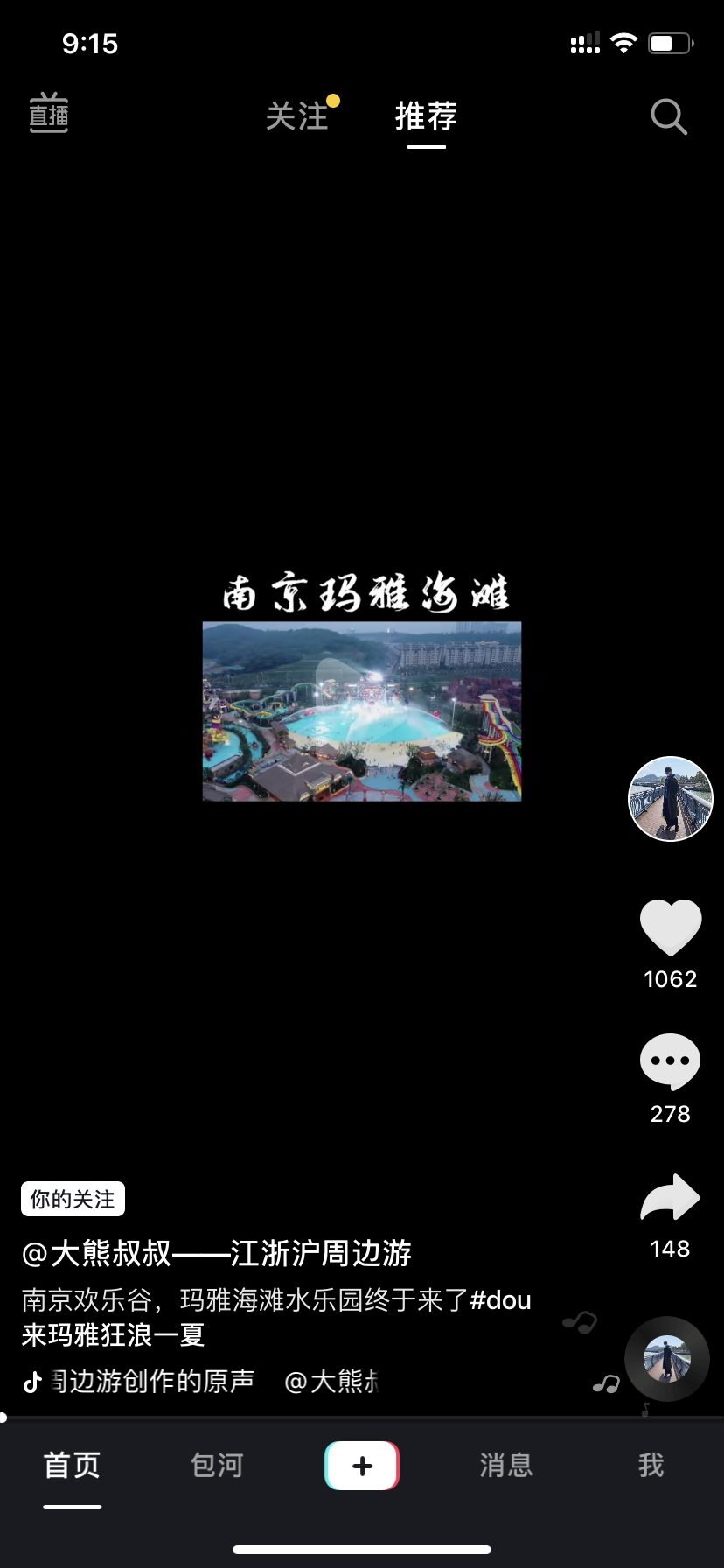The height and width of the screenshot is (1568, 724).
Task: Like this video with the heart
Action: point(671,927)
